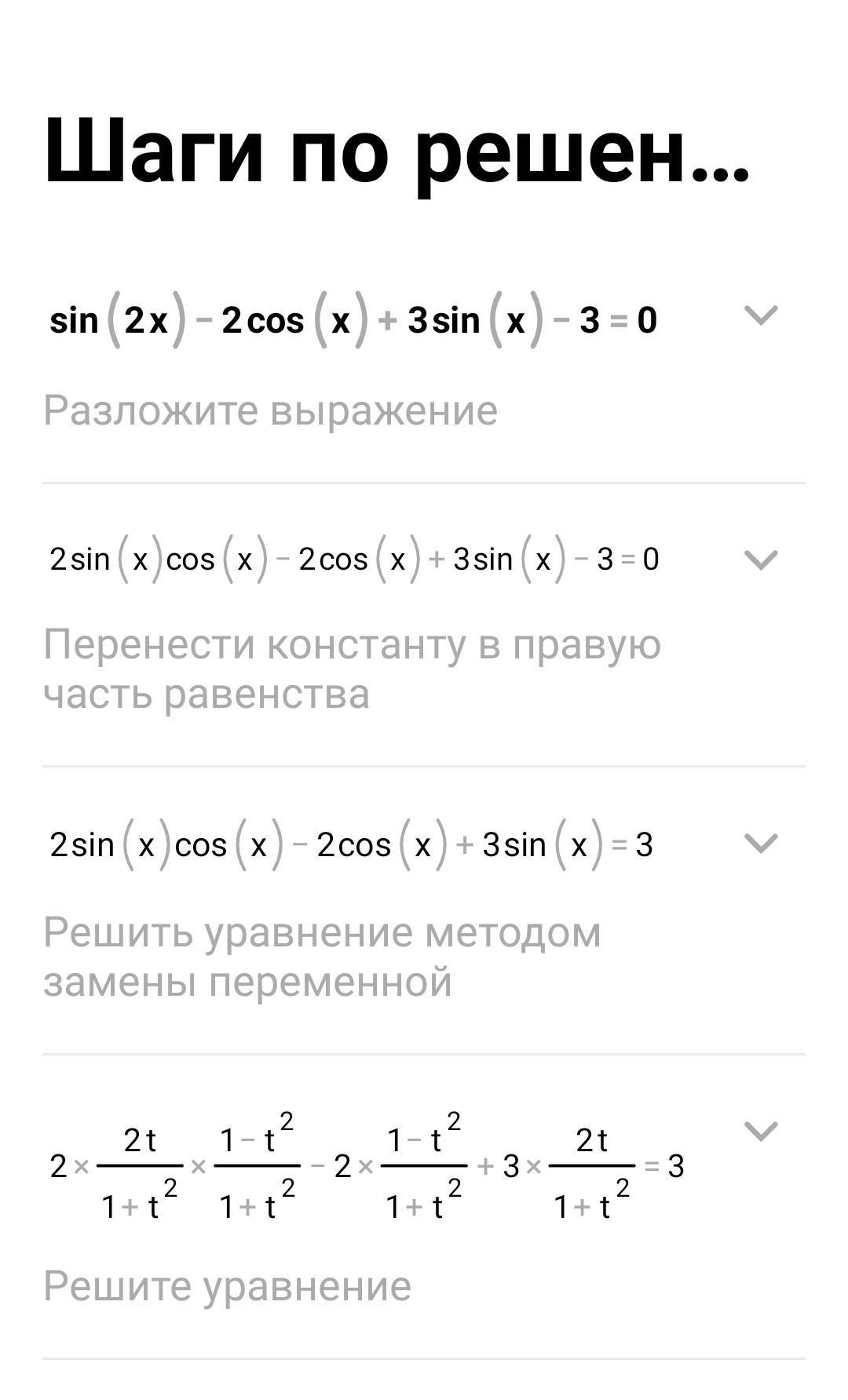
Task: Expand the step ending with − 3 = 0 after expansion
Action: coord(760,560)
